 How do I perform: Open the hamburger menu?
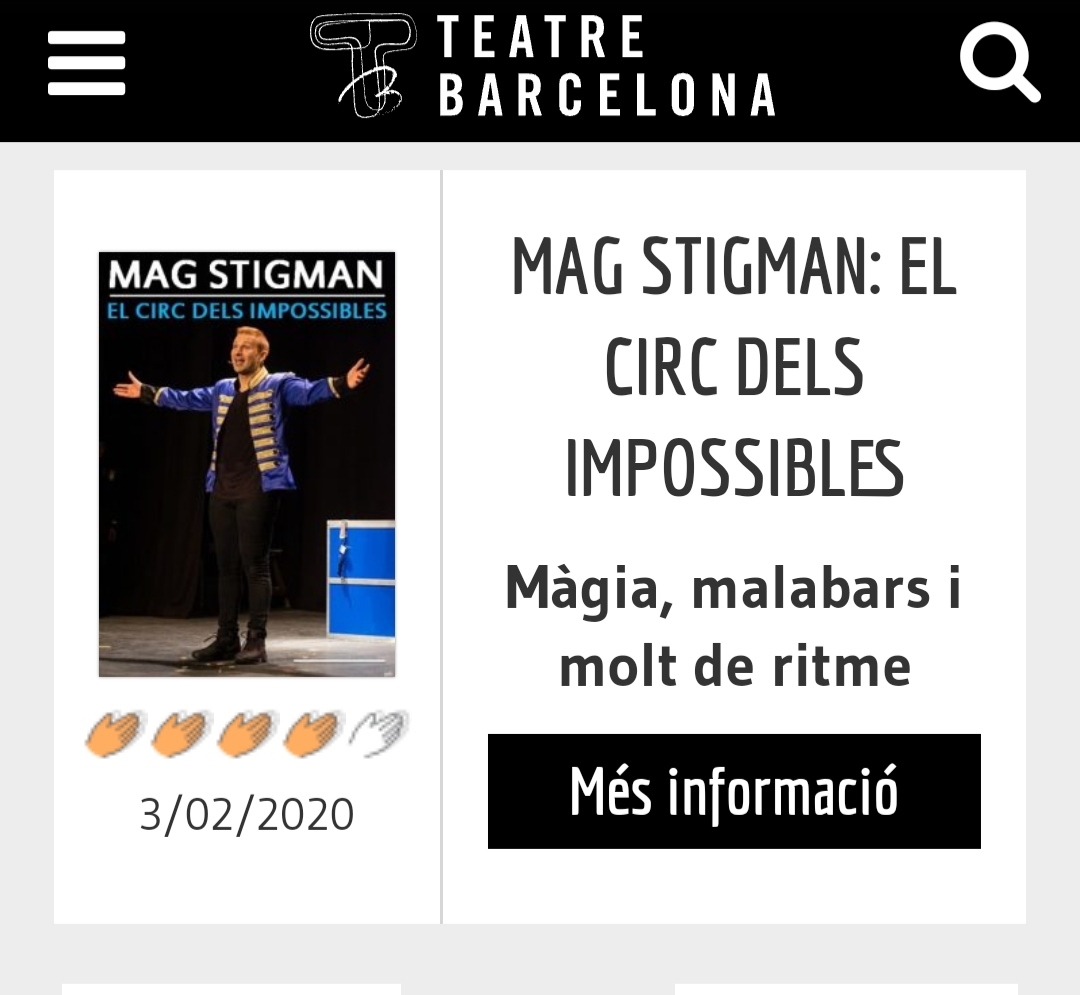[87, 63]
